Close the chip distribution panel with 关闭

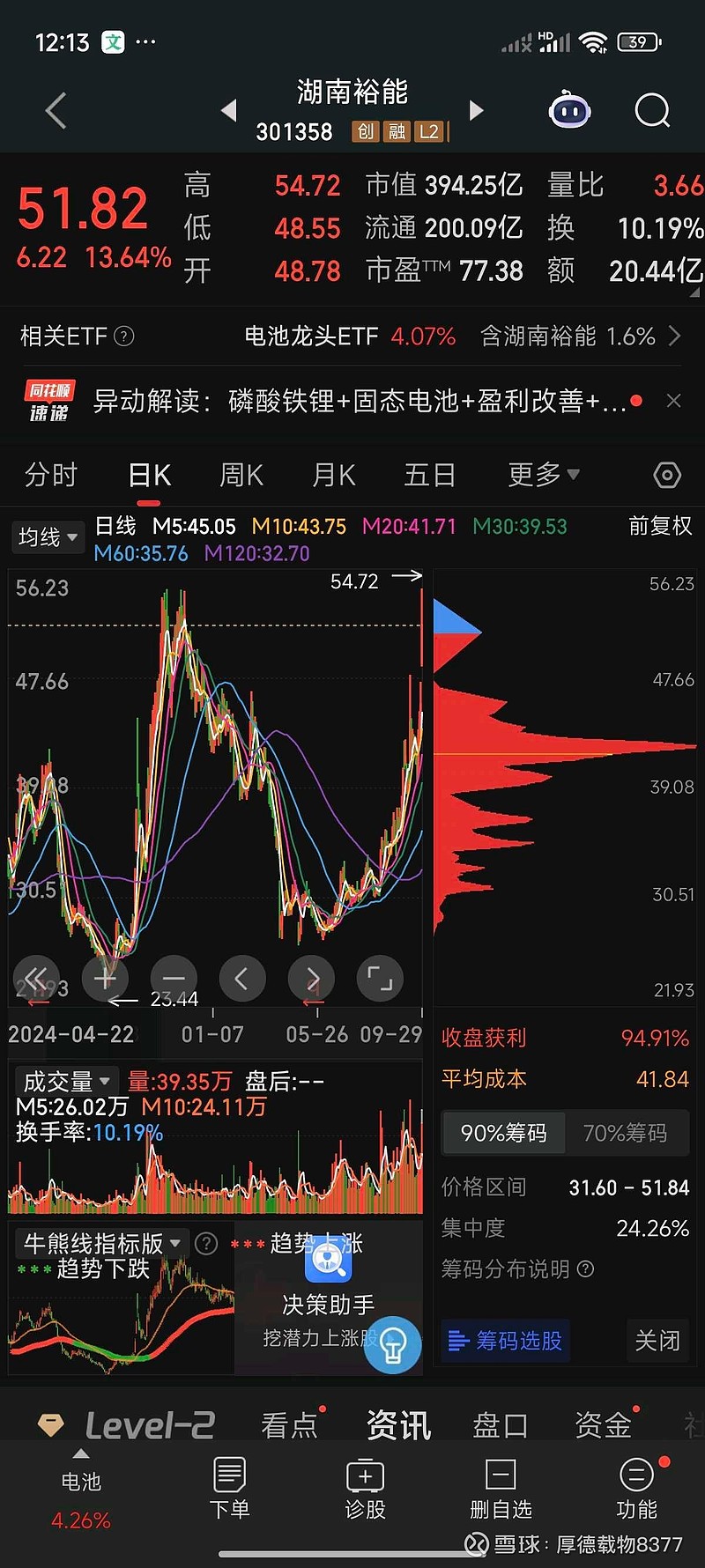[x=657, y=1341]
